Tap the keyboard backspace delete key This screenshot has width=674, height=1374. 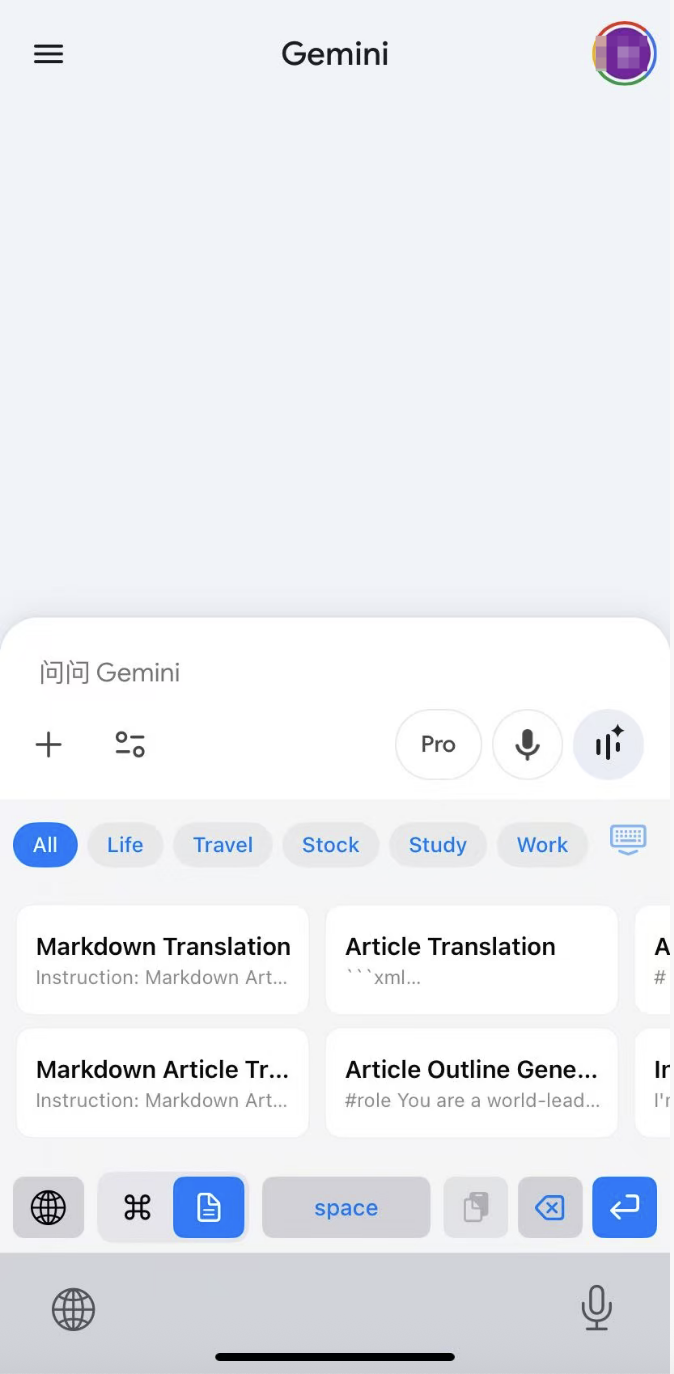(550, 1208)
